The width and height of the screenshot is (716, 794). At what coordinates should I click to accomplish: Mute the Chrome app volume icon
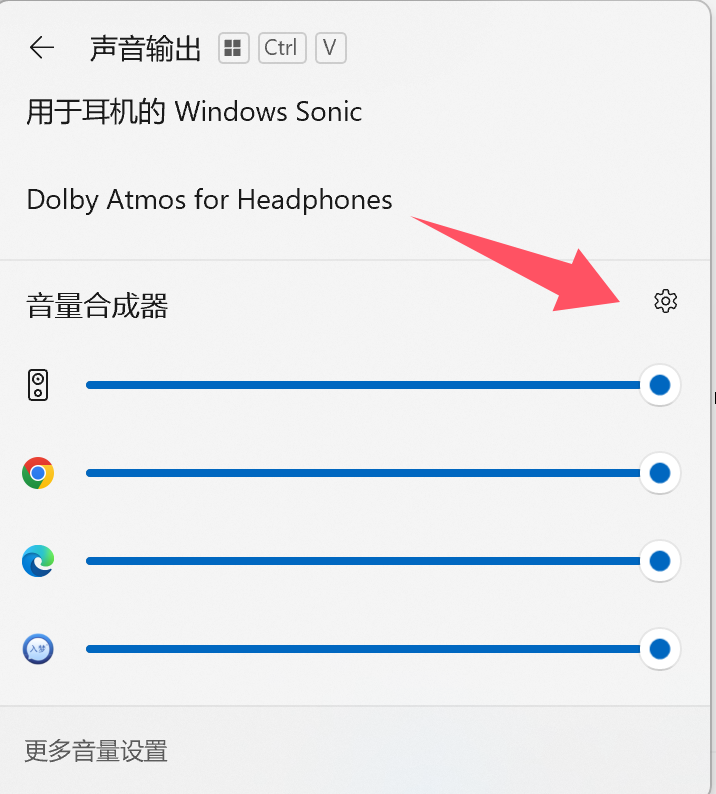point(38,473)
